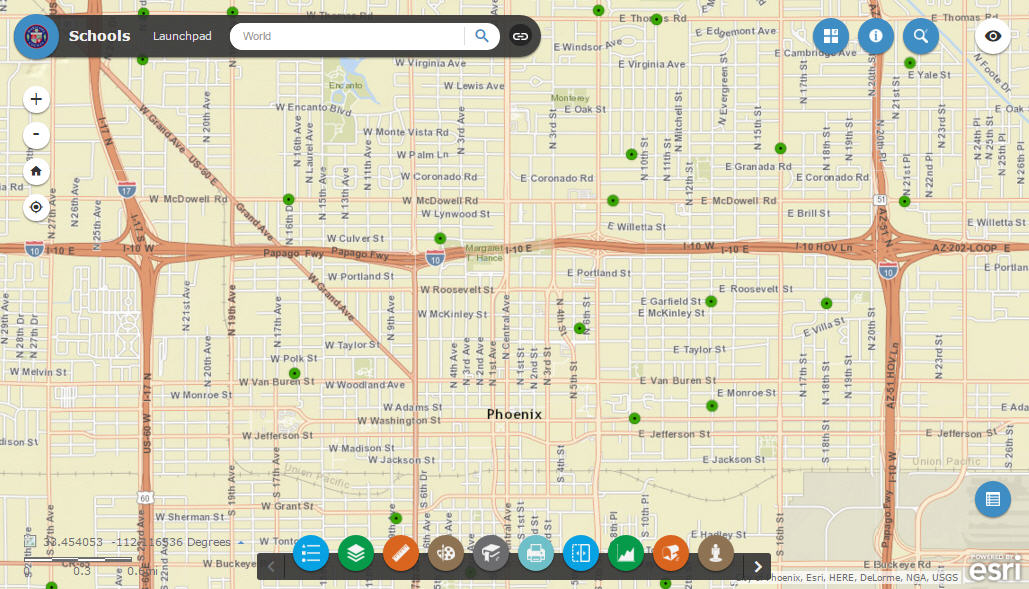Open the print widget
The width and height of the screenshot is (1029, 589).
(535, 552)
